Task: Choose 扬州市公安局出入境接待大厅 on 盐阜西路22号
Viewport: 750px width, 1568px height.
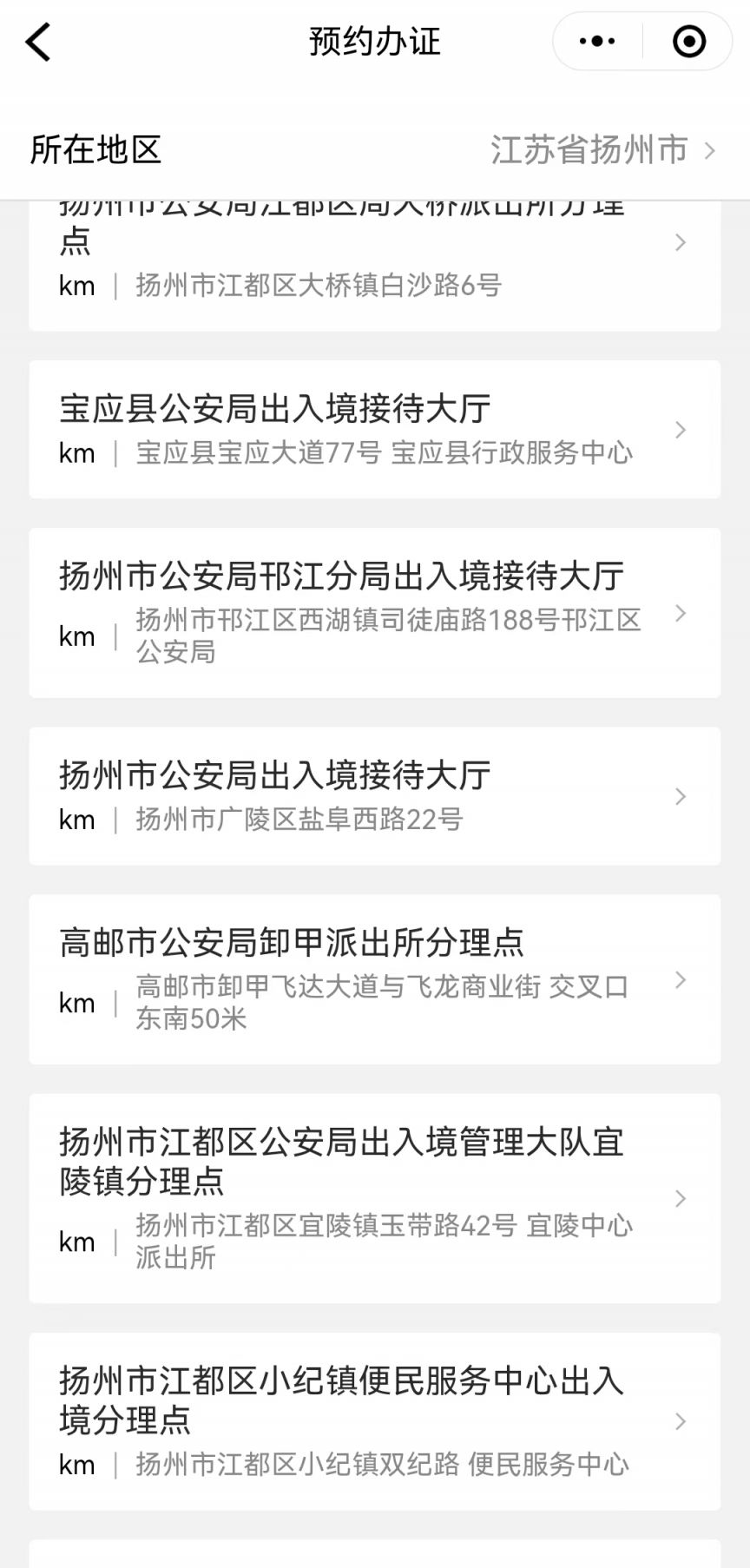Action: point(374,796)
